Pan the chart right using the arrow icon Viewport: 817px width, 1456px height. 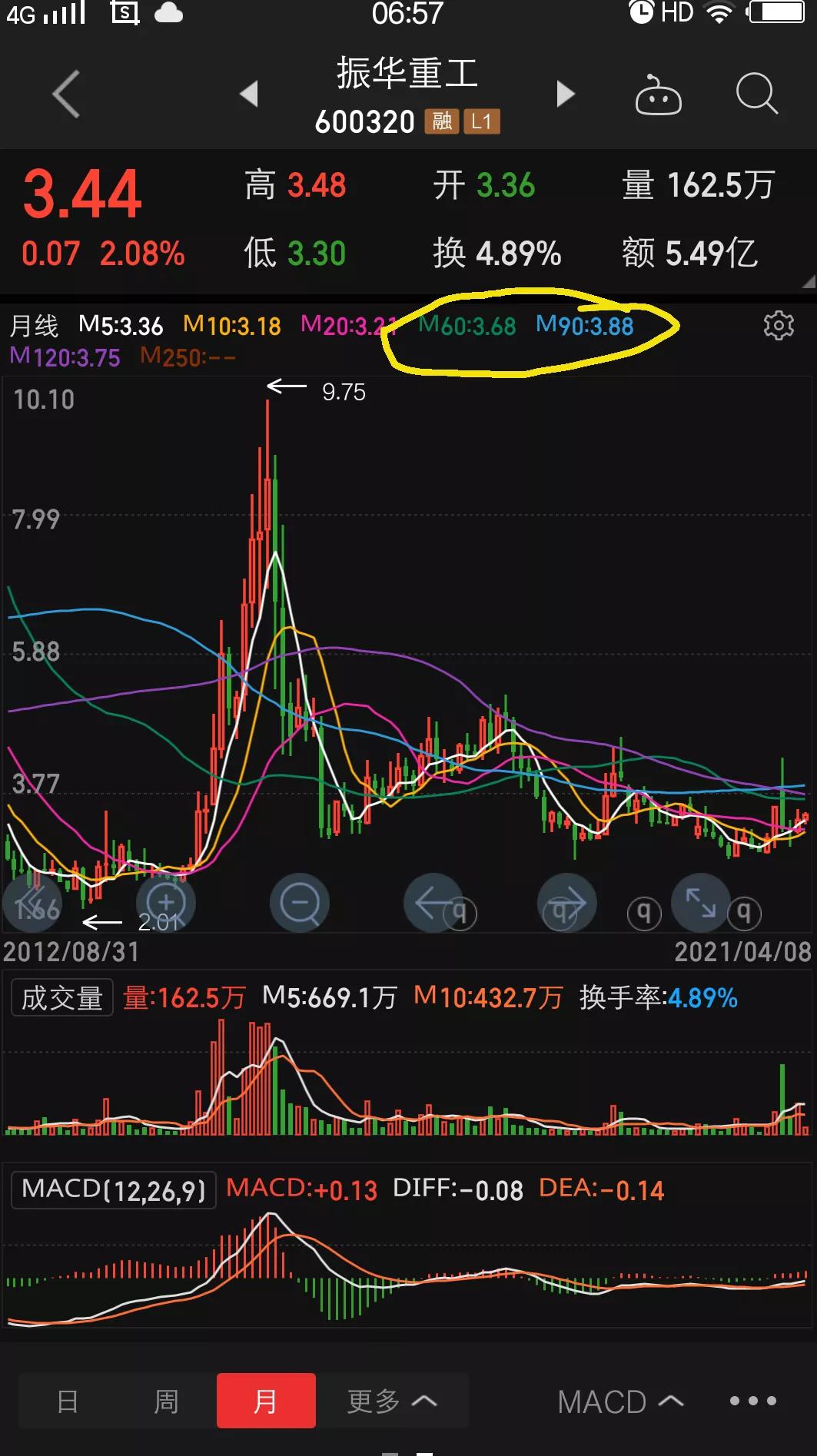pos(566,904)
